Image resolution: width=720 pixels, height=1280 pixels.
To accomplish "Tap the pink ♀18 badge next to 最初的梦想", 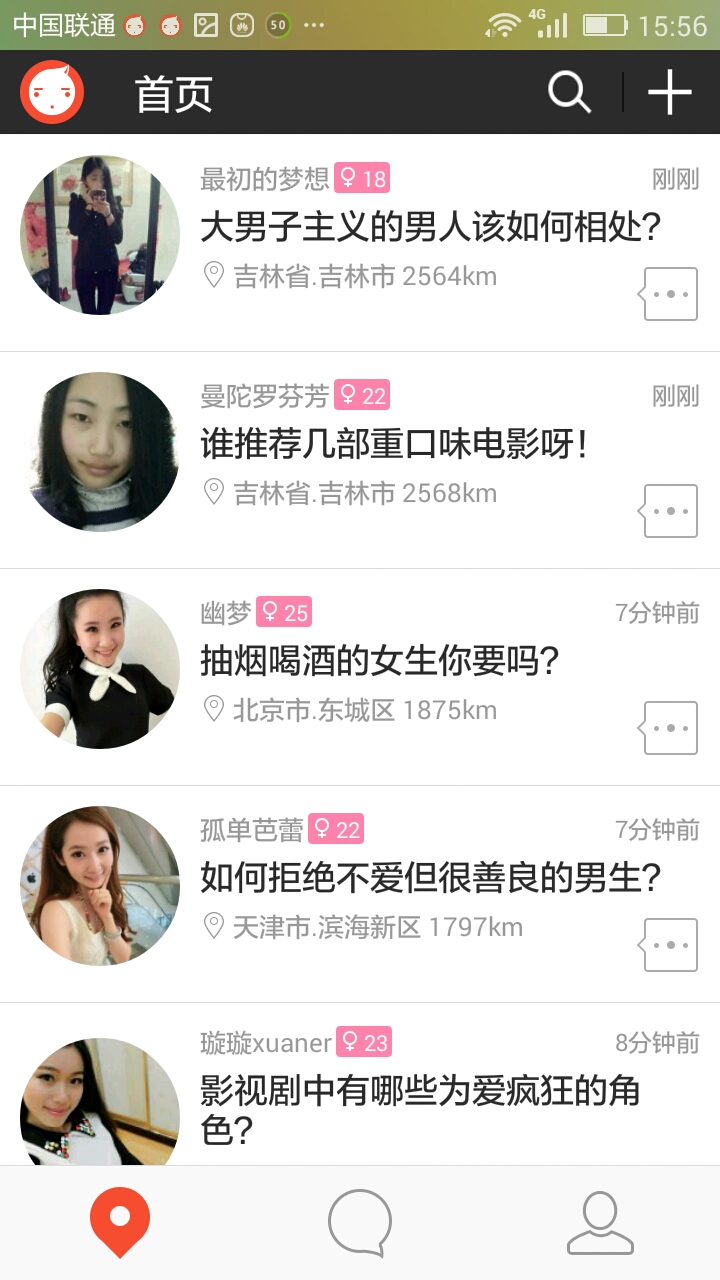I will (361, 178).
